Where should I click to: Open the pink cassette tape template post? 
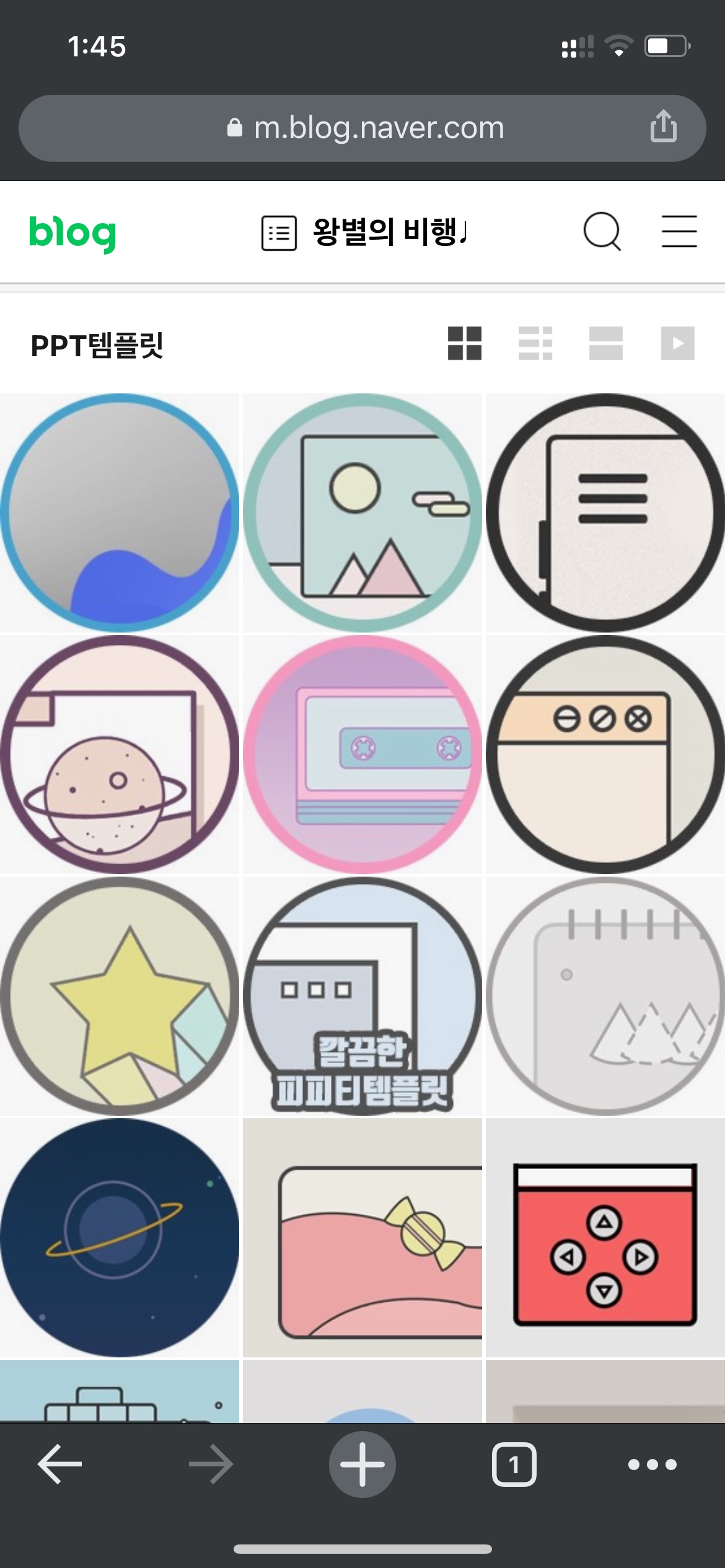click(x=362, y=755)
